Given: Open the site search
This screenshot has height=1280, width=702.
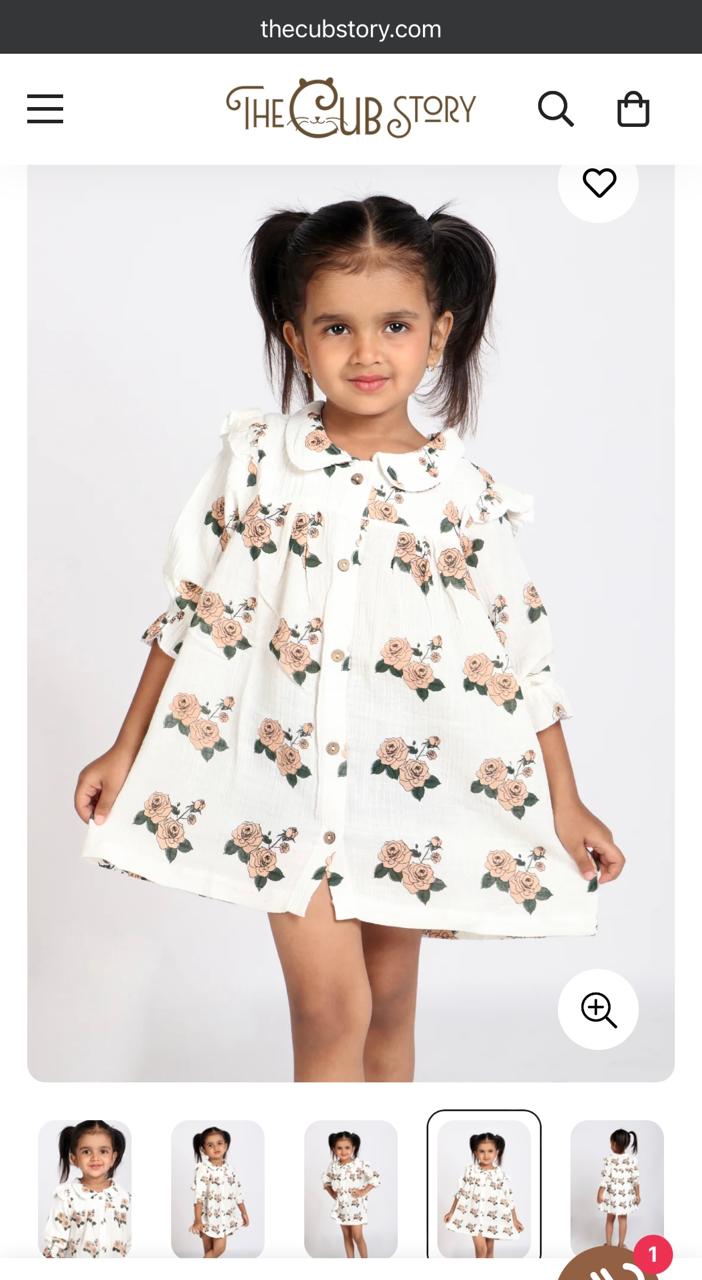Looking at the screenshot, I should click(556, 108).
